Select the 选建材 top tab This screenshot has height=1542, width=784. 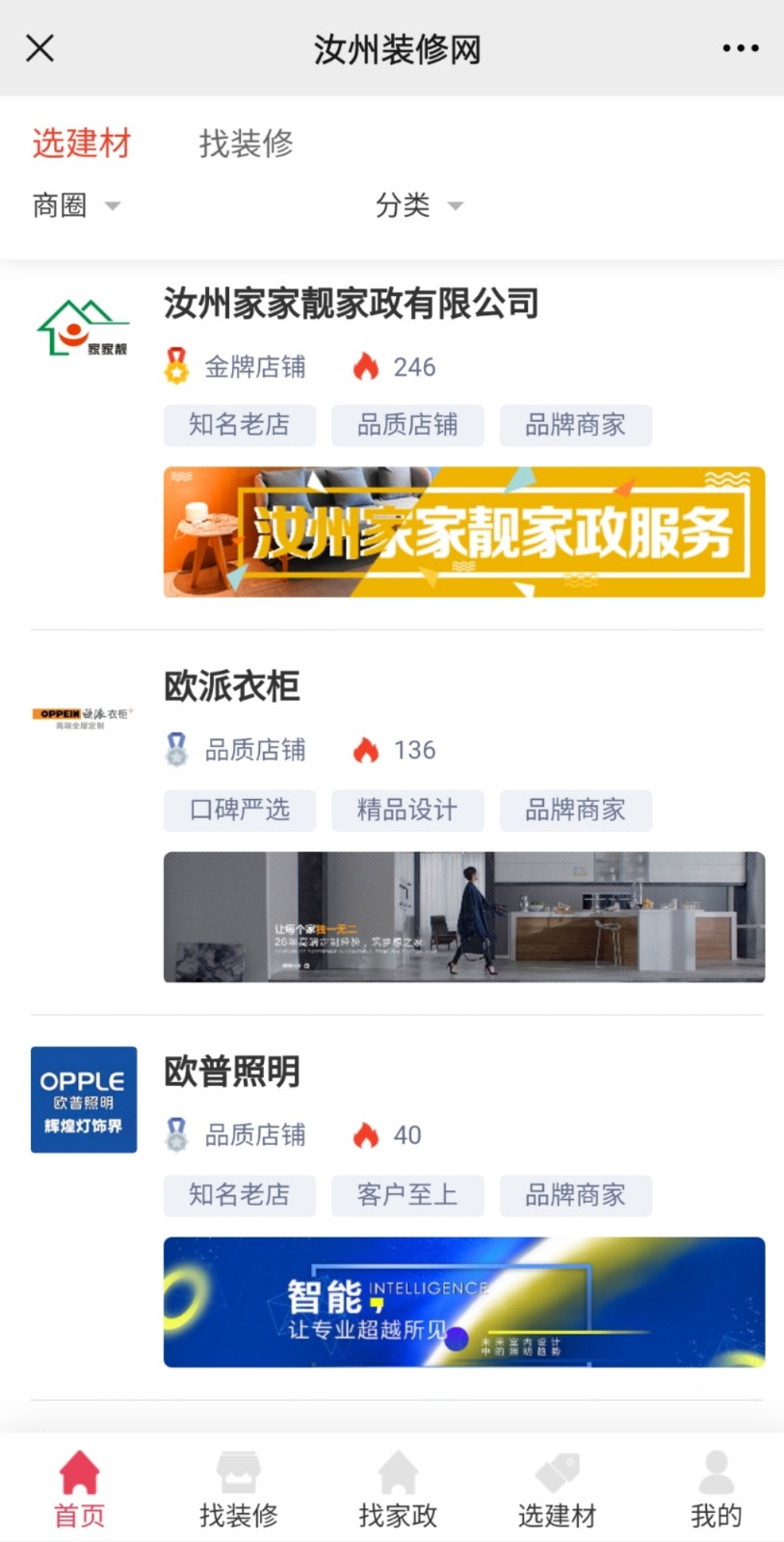[81, 144]
